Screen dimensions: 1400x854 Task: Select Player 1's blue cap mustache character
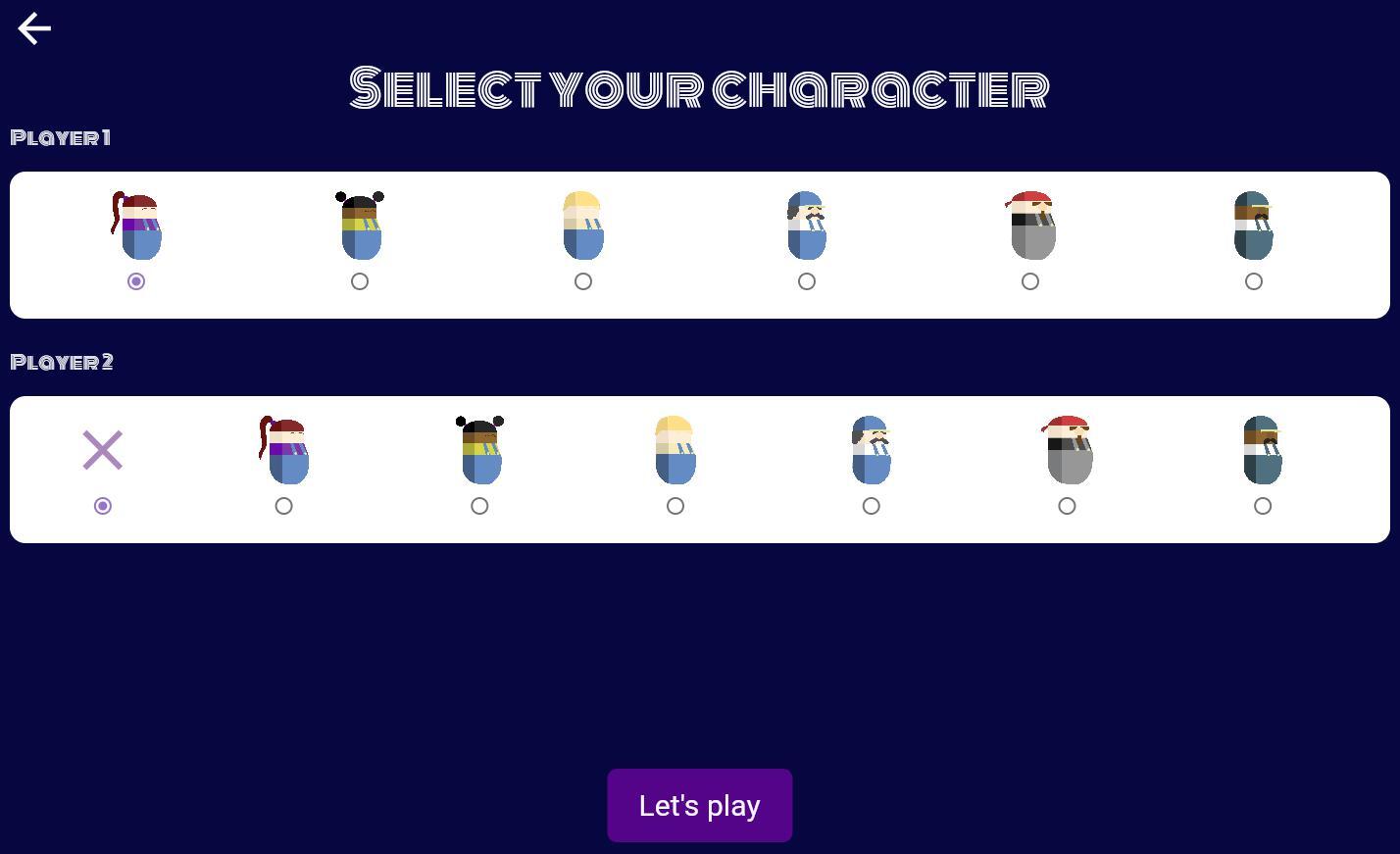(807, 281)
